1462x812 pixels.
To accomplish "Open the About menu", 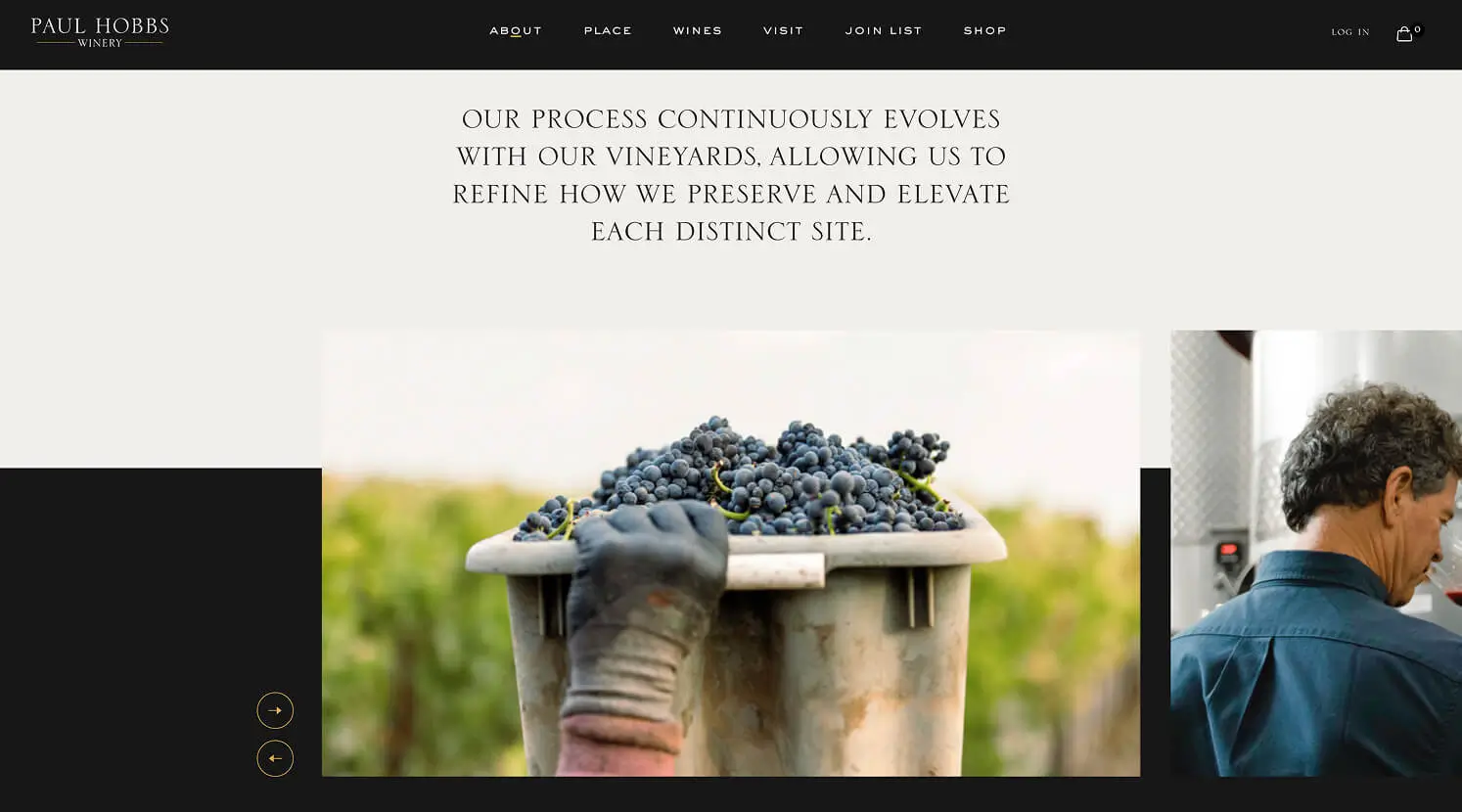I will click(516, 31).
